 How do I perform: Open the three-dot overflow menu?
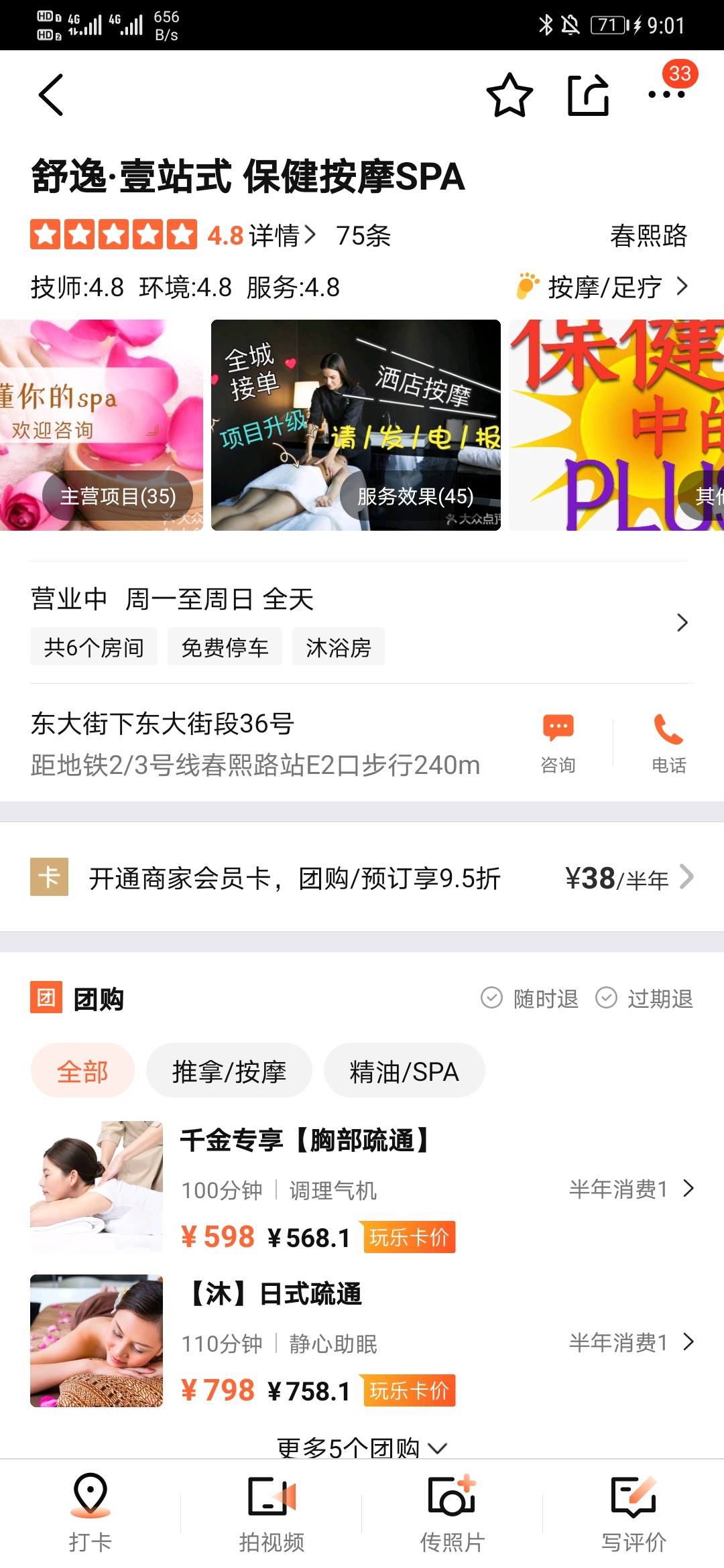pyautogui.click(x=666, y=94)
